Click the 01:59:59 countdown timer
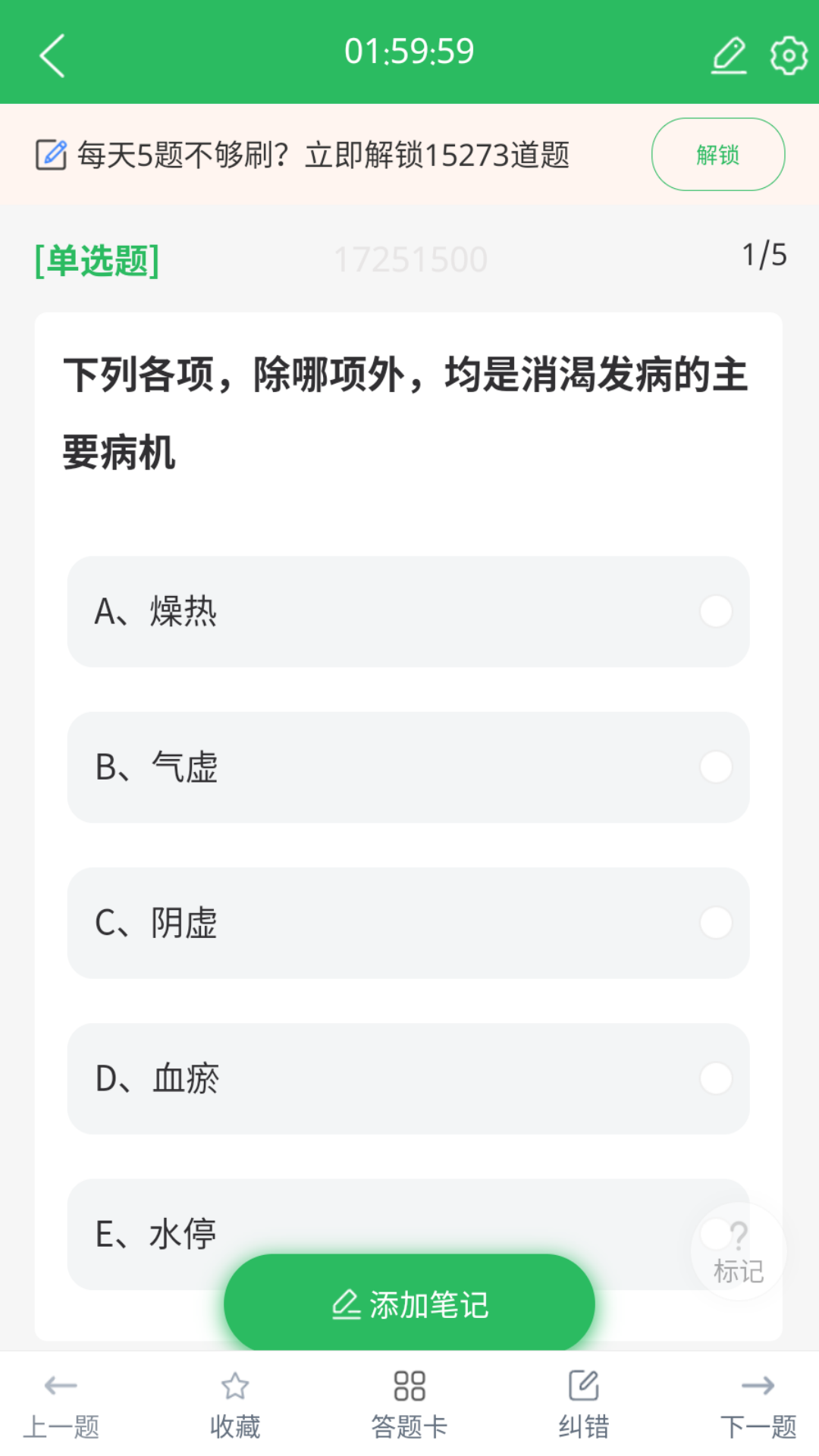 [x=409, y=50]
